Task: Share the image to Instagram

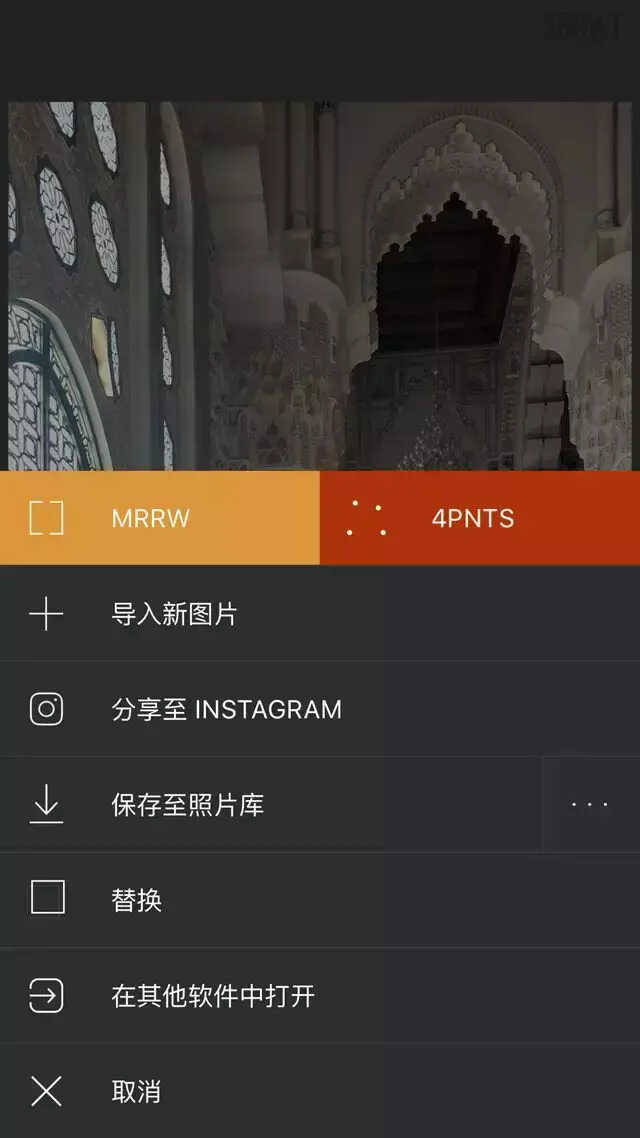Action: click(x=320, y=709)
